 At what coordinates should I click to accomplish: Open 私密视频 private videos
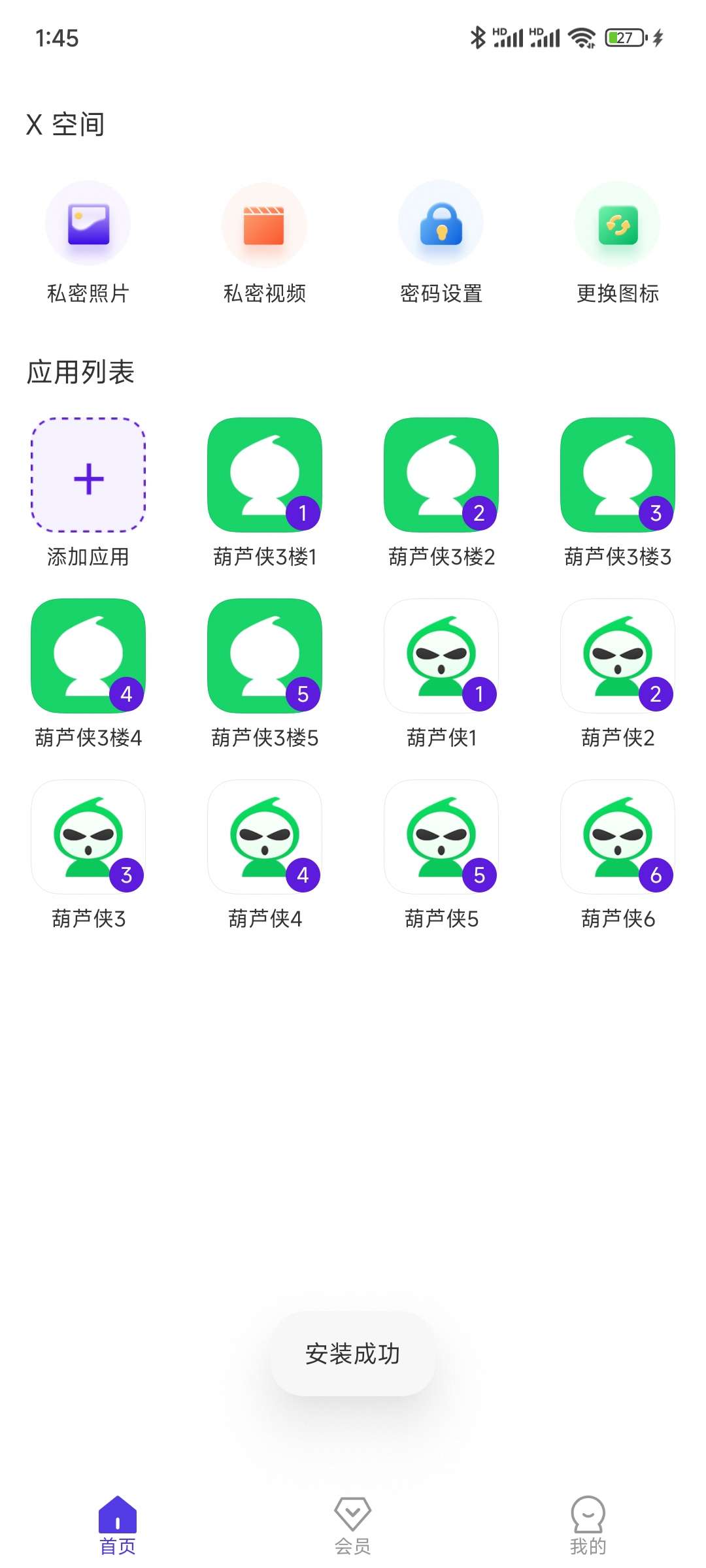click(x=265, y=224)
